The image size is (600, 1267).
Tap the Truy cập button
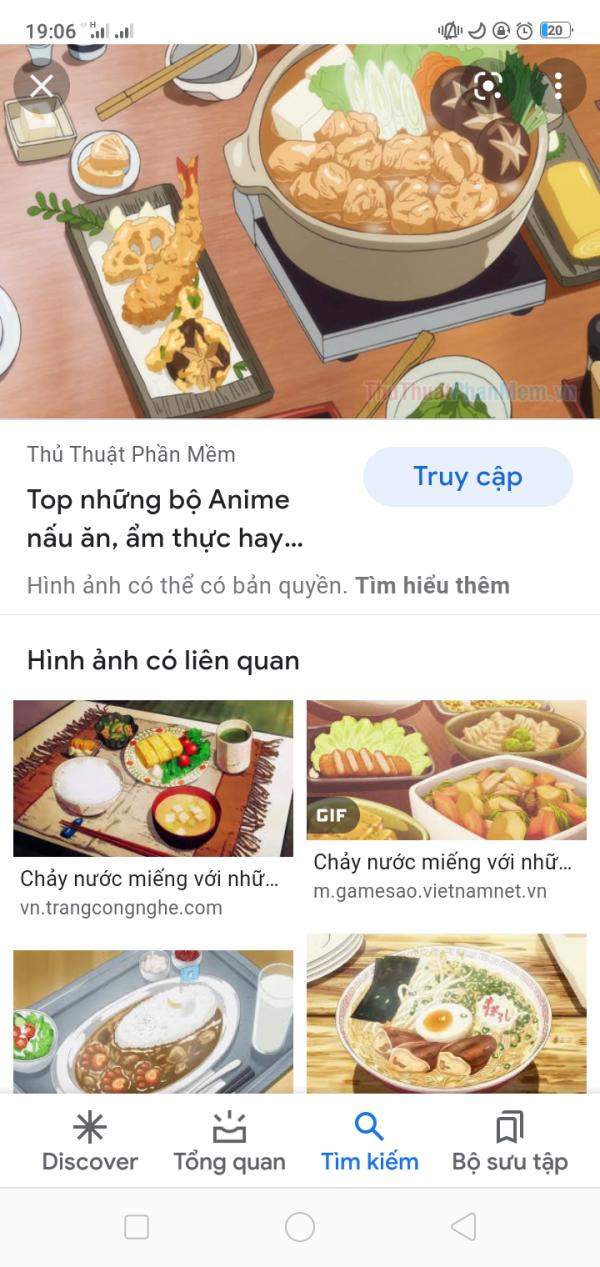pos(468,477)
